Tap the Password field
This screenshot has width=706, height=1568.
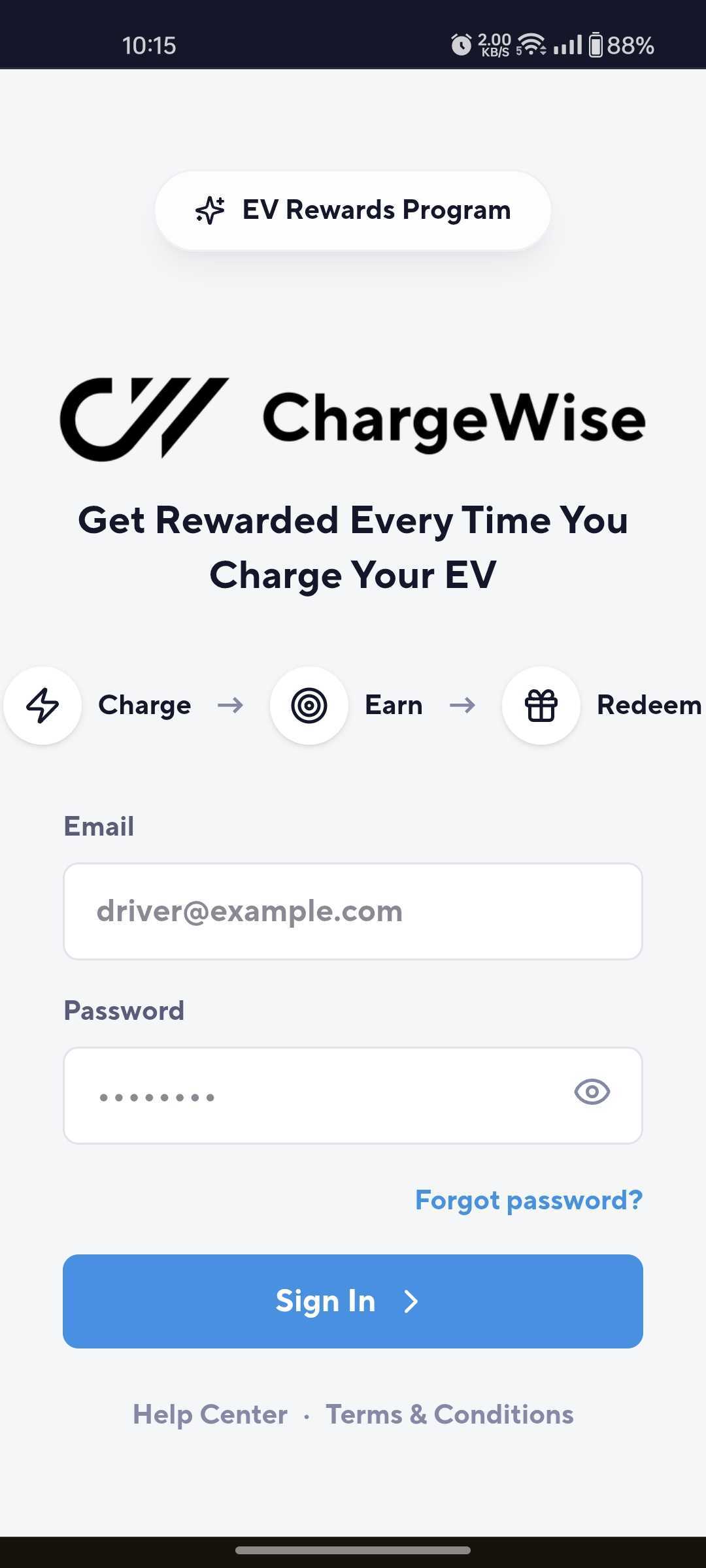pos(314,1096)
